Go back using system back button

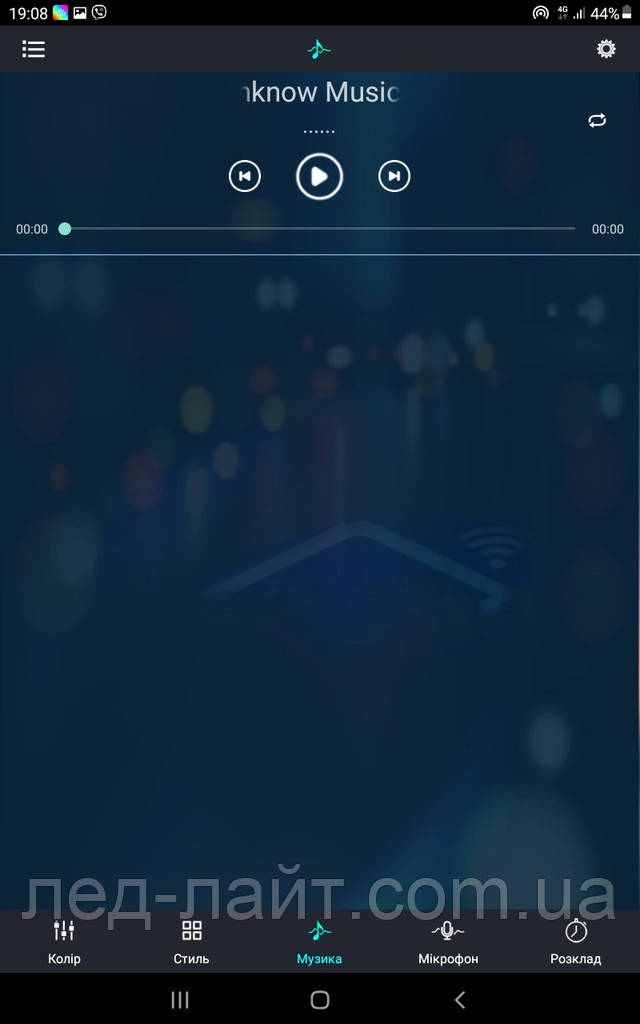[460, 999]
